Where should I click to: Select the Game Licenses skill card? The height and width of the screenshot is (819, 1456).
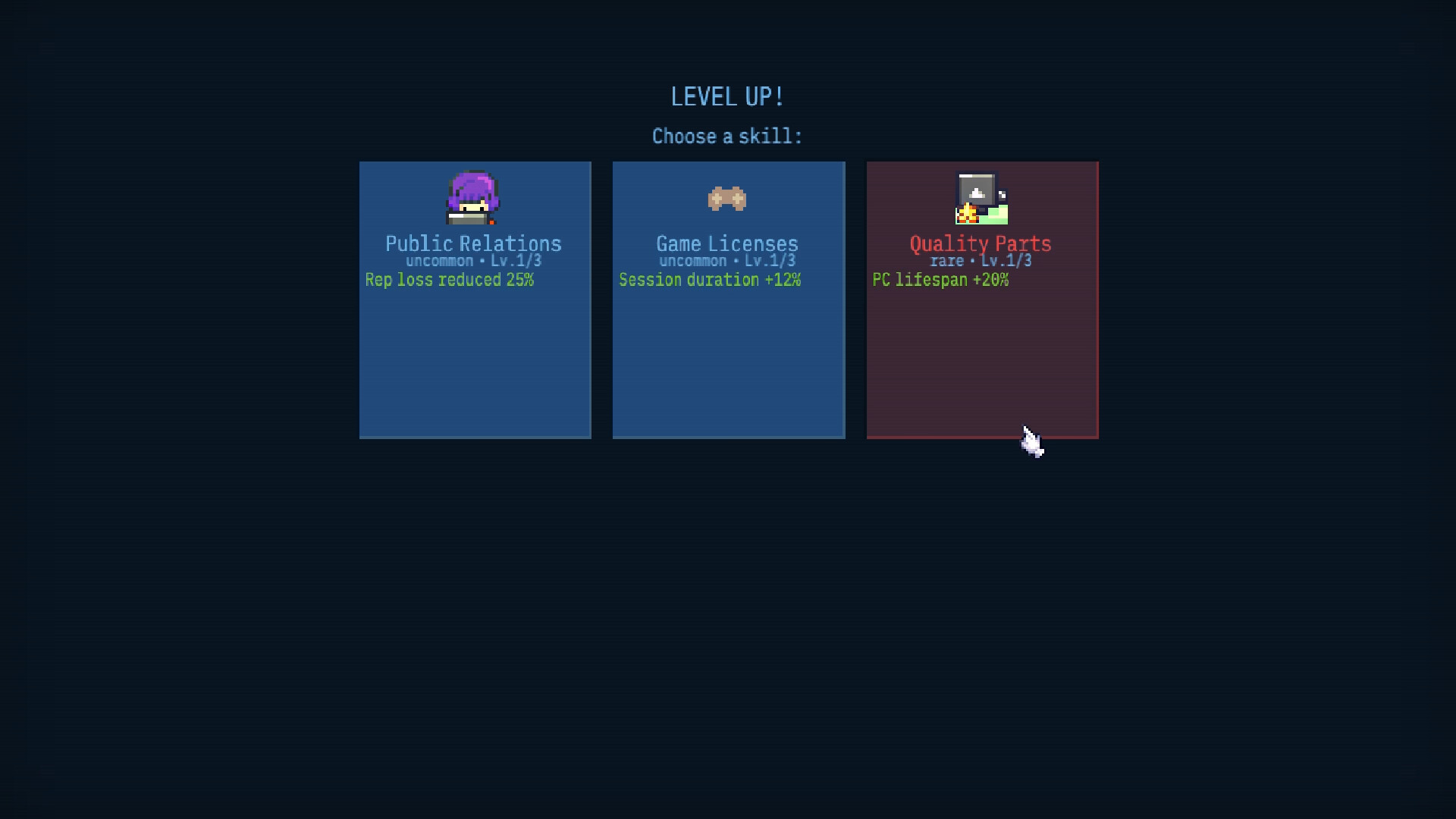[728, 300]
